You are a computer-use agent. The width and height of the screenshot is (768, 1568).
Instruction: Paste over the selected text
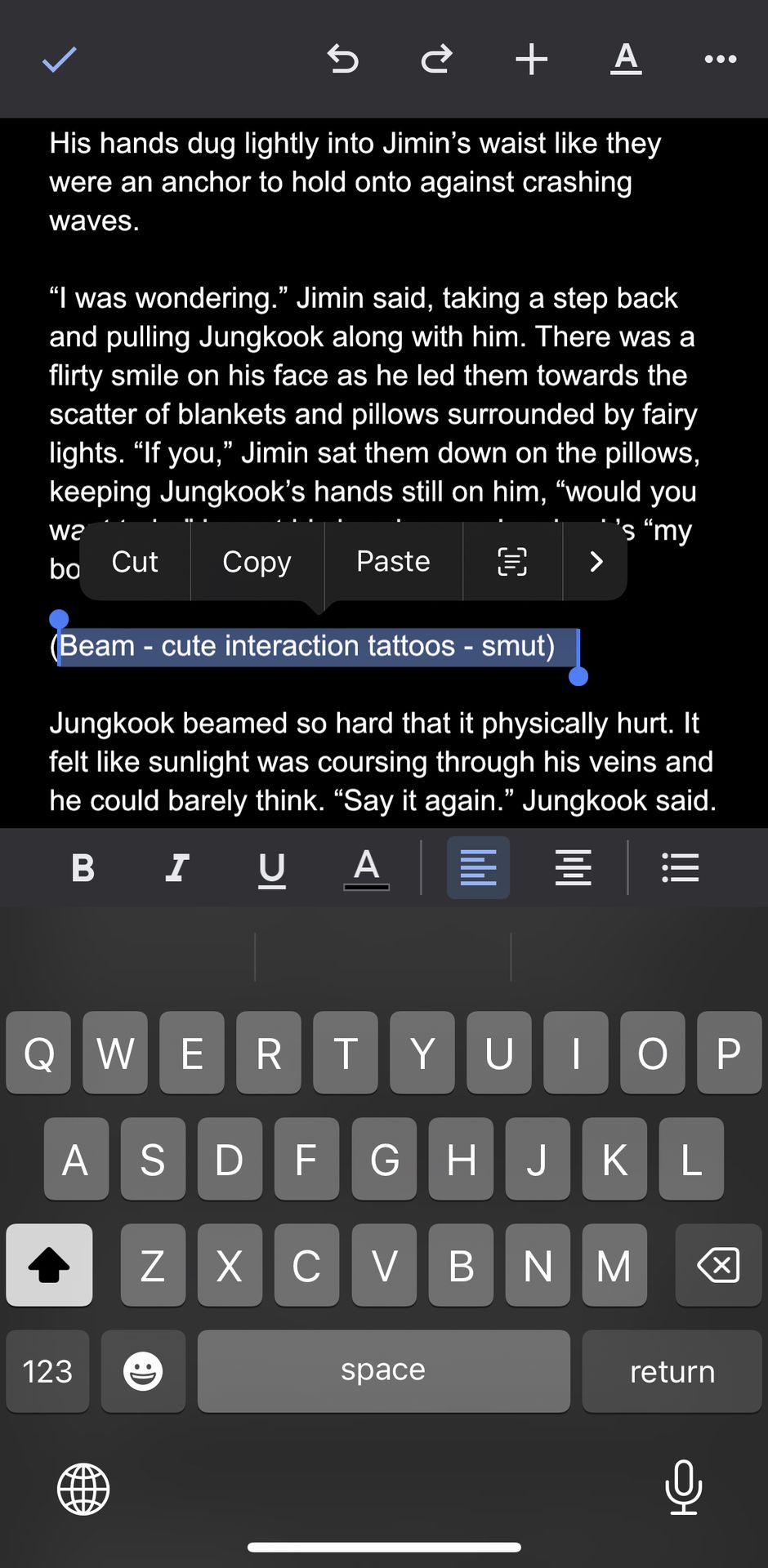coord(393,562)
